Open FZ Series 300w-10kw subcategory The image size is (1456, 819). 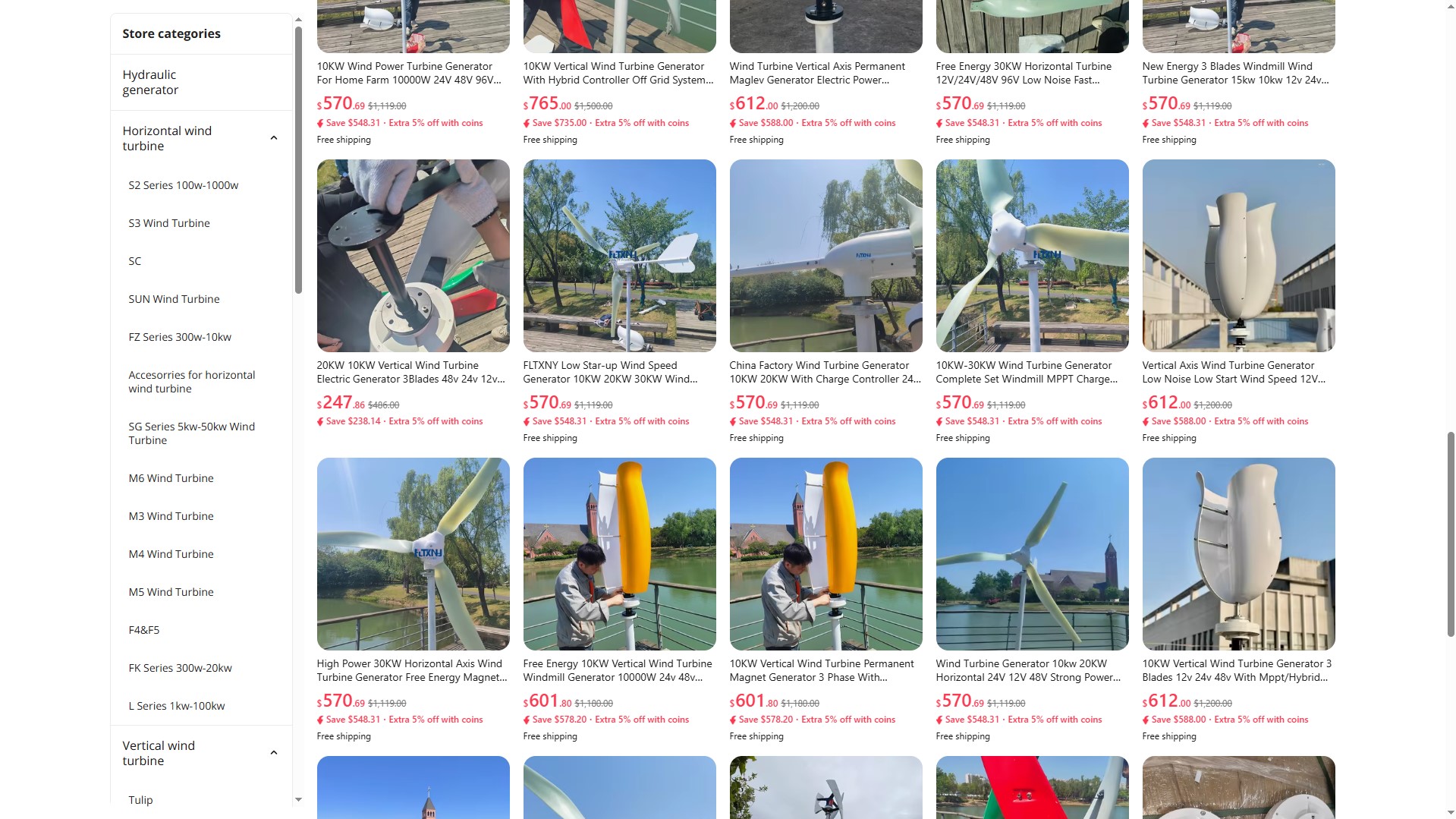coord(180,337)
